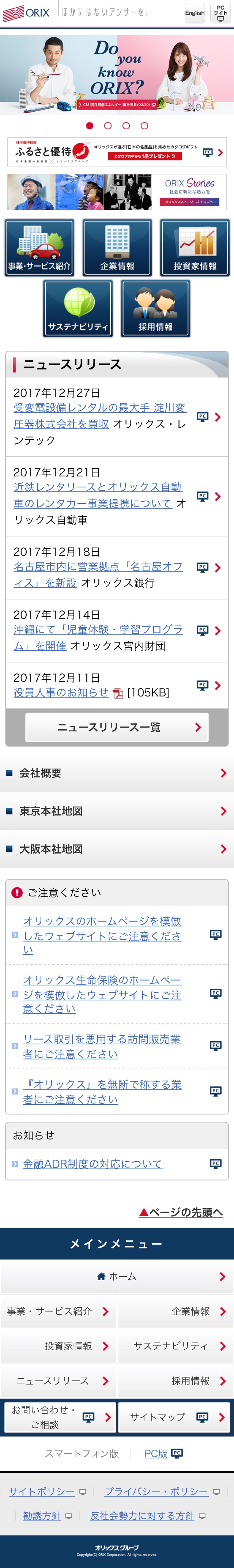The image size is (234, 1568).
Task: Open the 役員人事のお知らせ PDF link
Action: pyautogui.click(x=61, y=692)
